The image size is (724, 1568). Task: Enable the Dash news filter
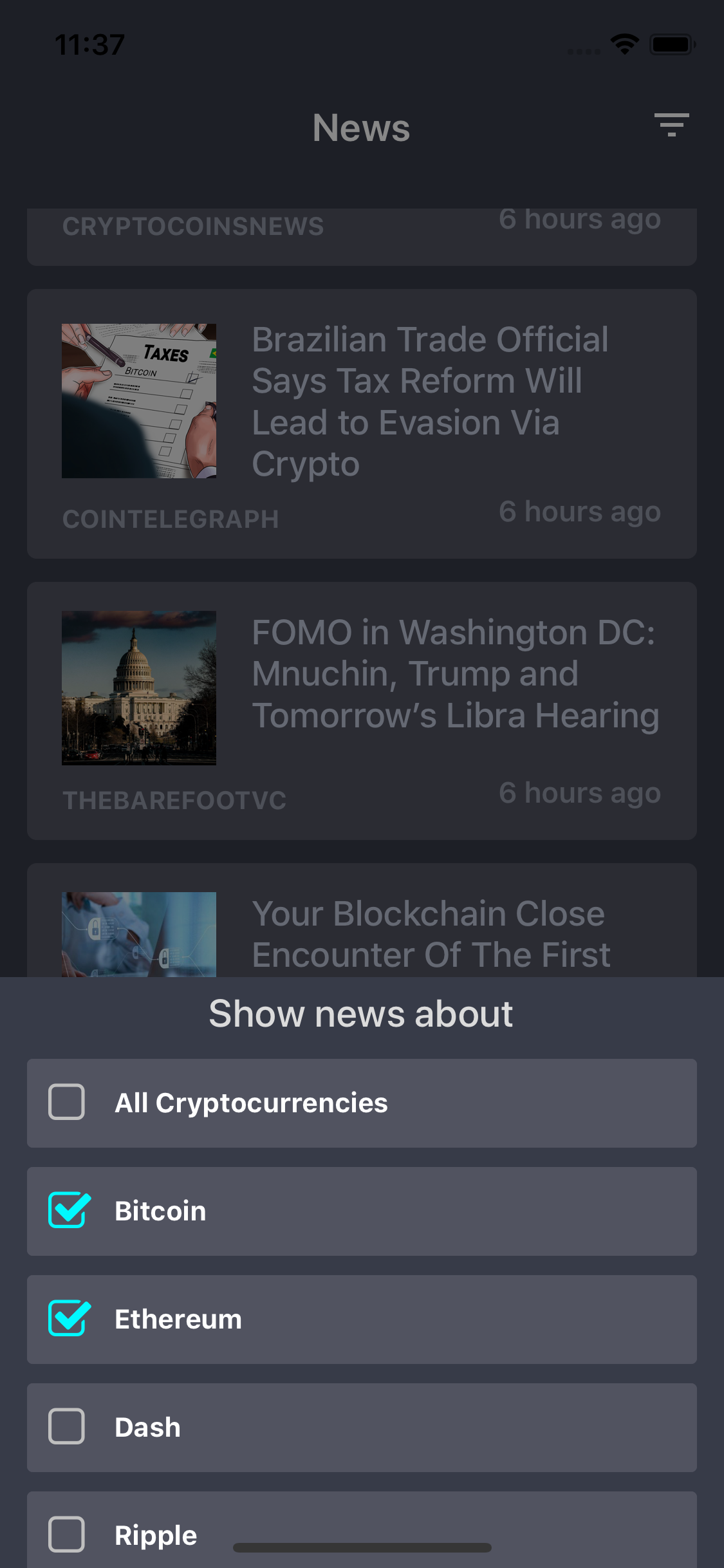point(67,1426)
